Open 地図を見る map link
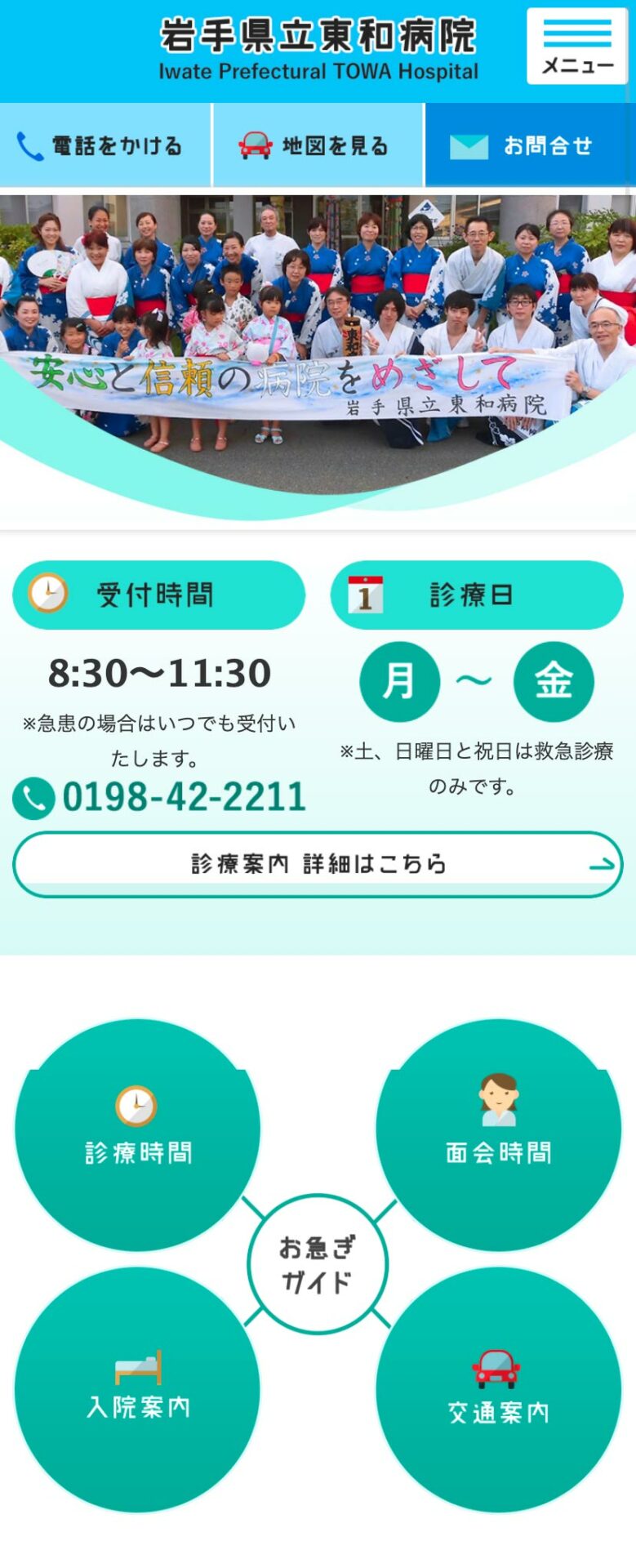 (x=318, y=145)
